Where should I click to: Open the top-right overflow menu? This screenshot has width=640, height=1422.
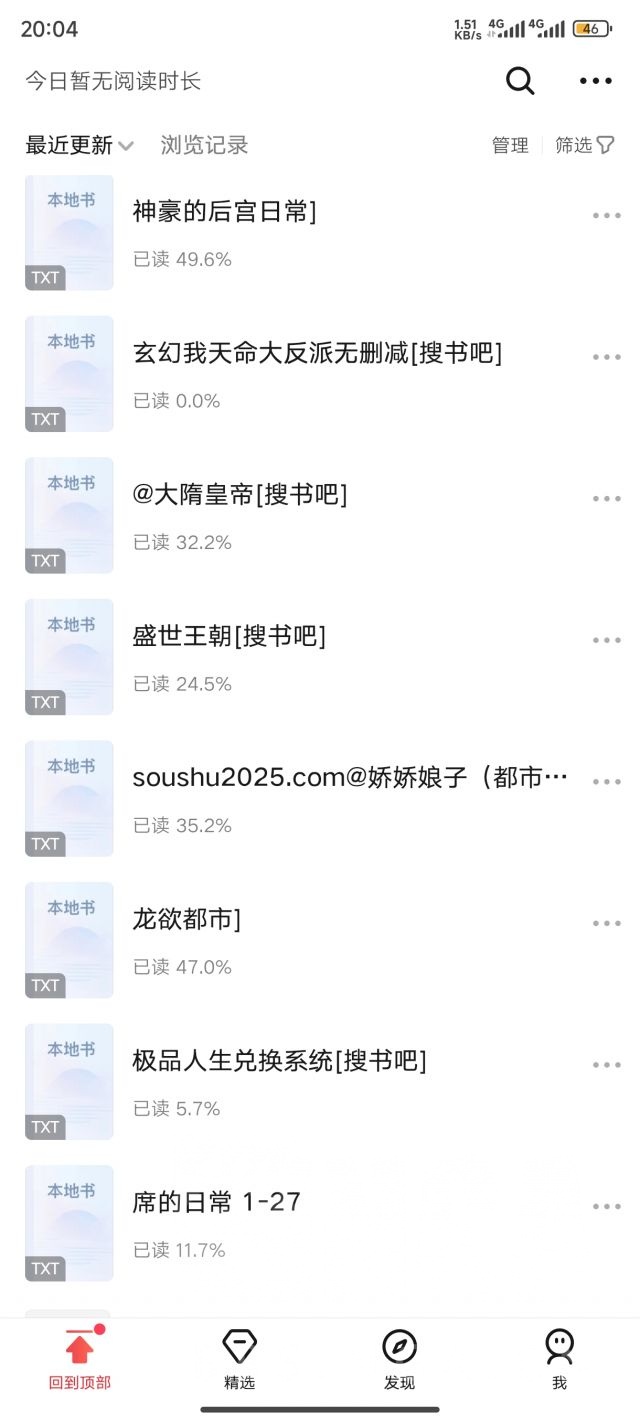[595, 81]
